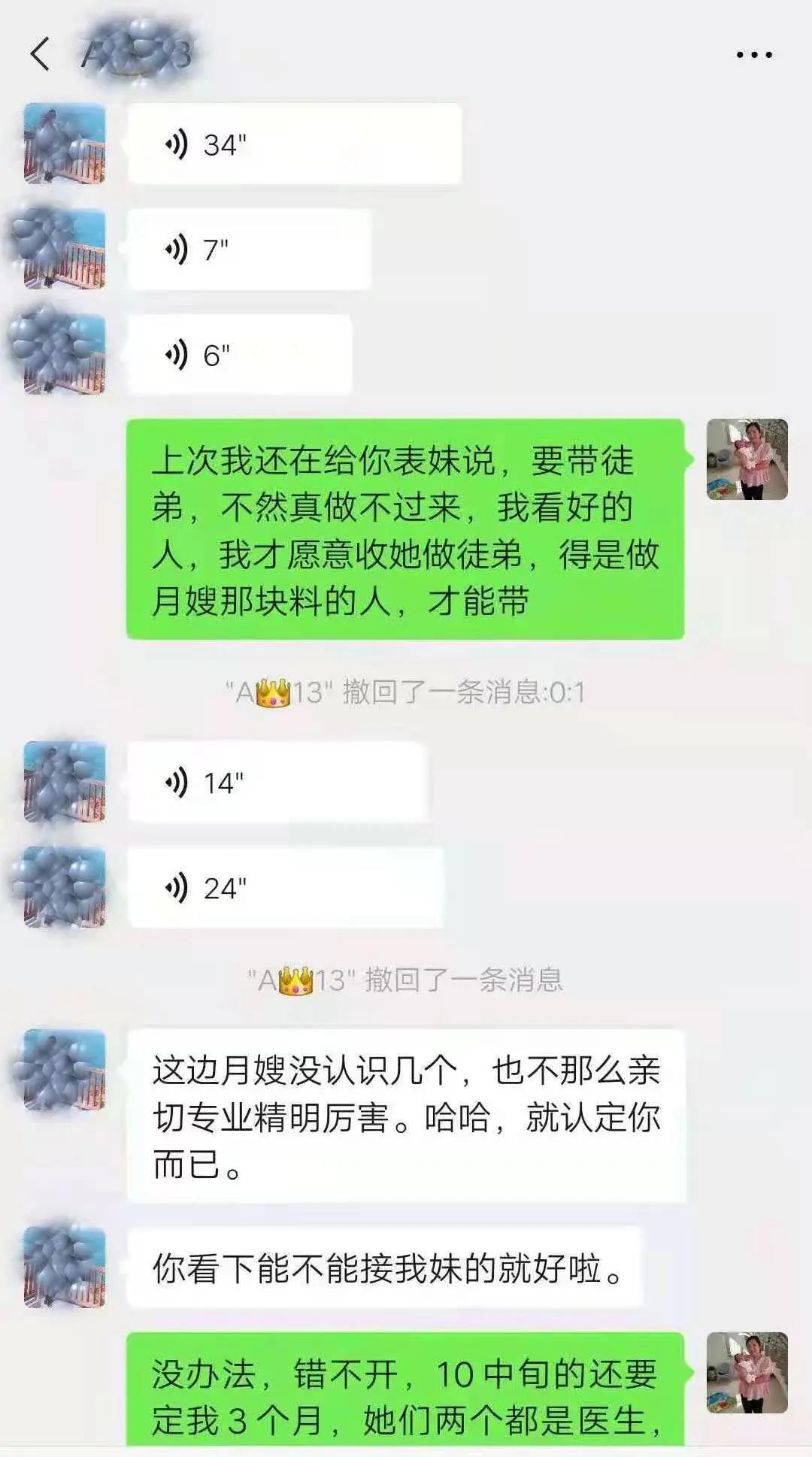This screenshot has width=812, height=1457.
Task: Go back to the chat list
Action: coord(41,54)
